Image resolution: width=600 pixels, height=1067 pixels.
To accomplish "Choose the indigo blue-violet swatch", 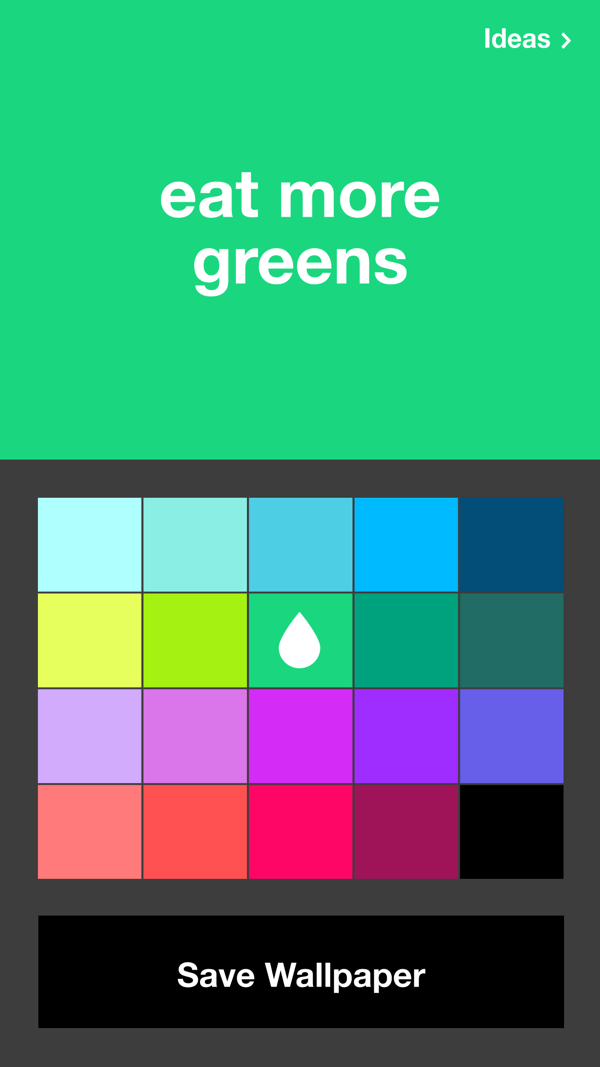I will click(x=511, y=736).
